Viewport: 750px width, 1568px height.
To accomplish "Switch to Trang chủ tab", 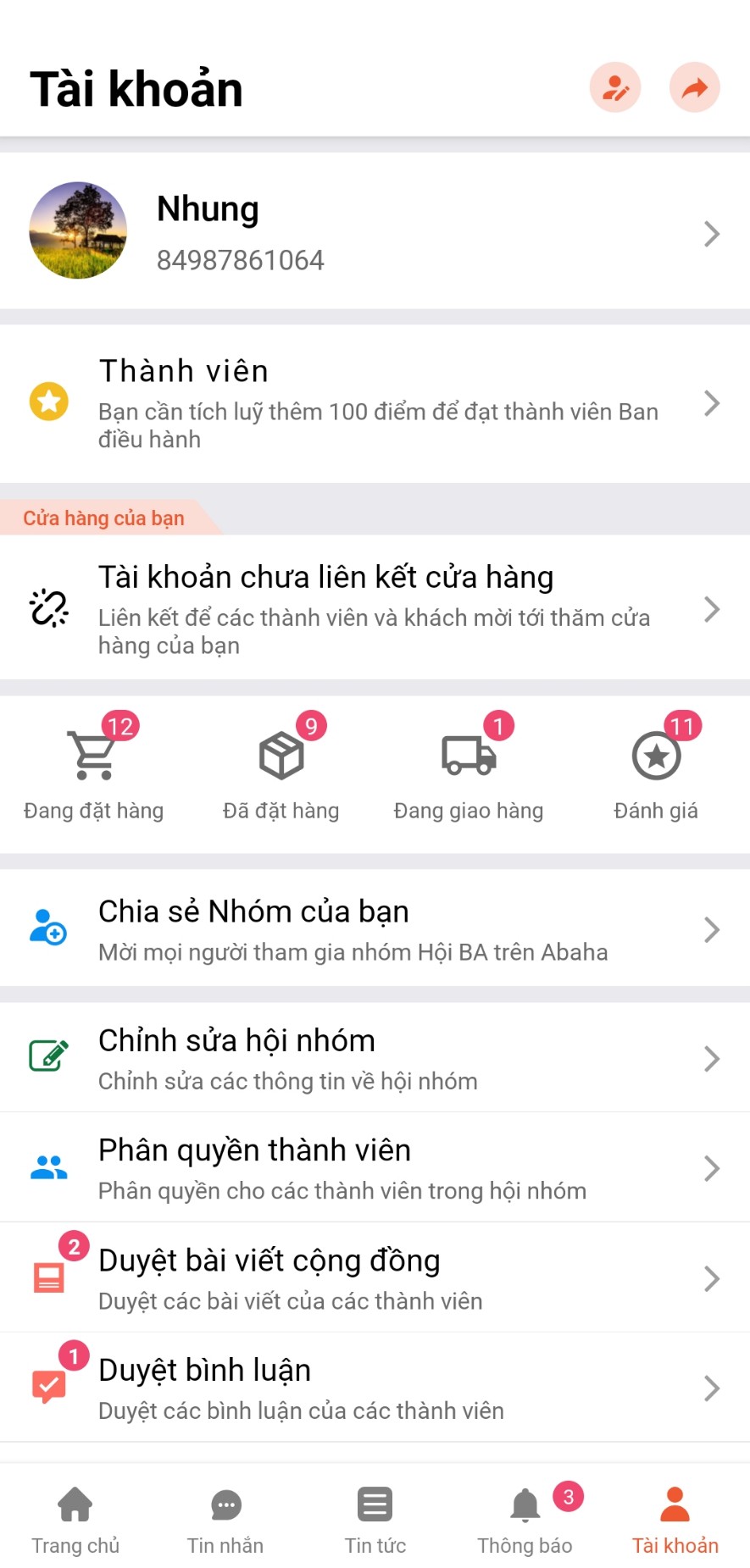I will click(x=75, y=1520).
